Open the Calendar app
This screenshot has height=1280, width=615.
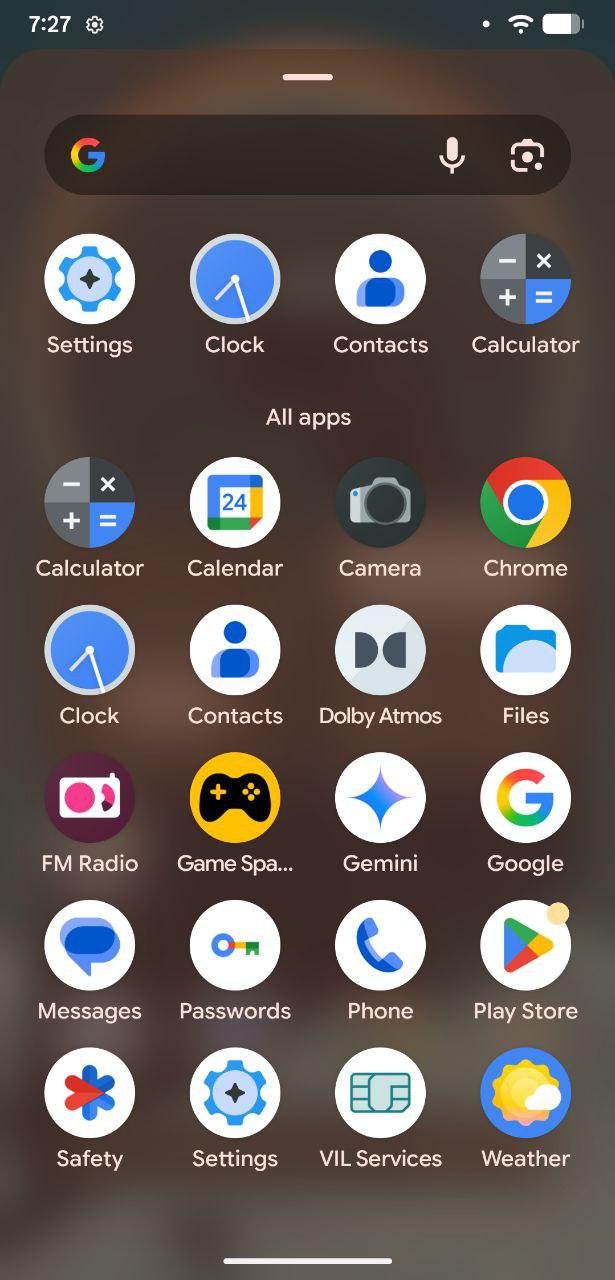click(x=235, y=502)
